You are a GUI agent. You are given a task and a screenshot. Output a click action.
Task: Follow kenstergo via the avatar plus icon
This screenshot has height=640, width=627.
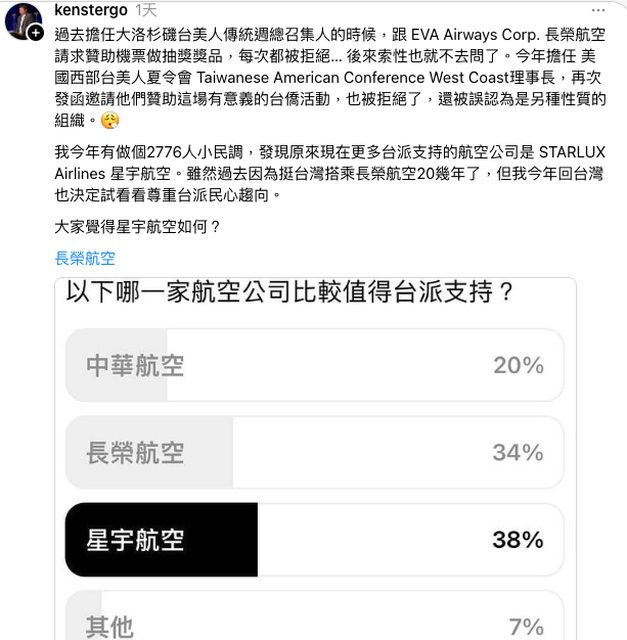pos(36,32)
